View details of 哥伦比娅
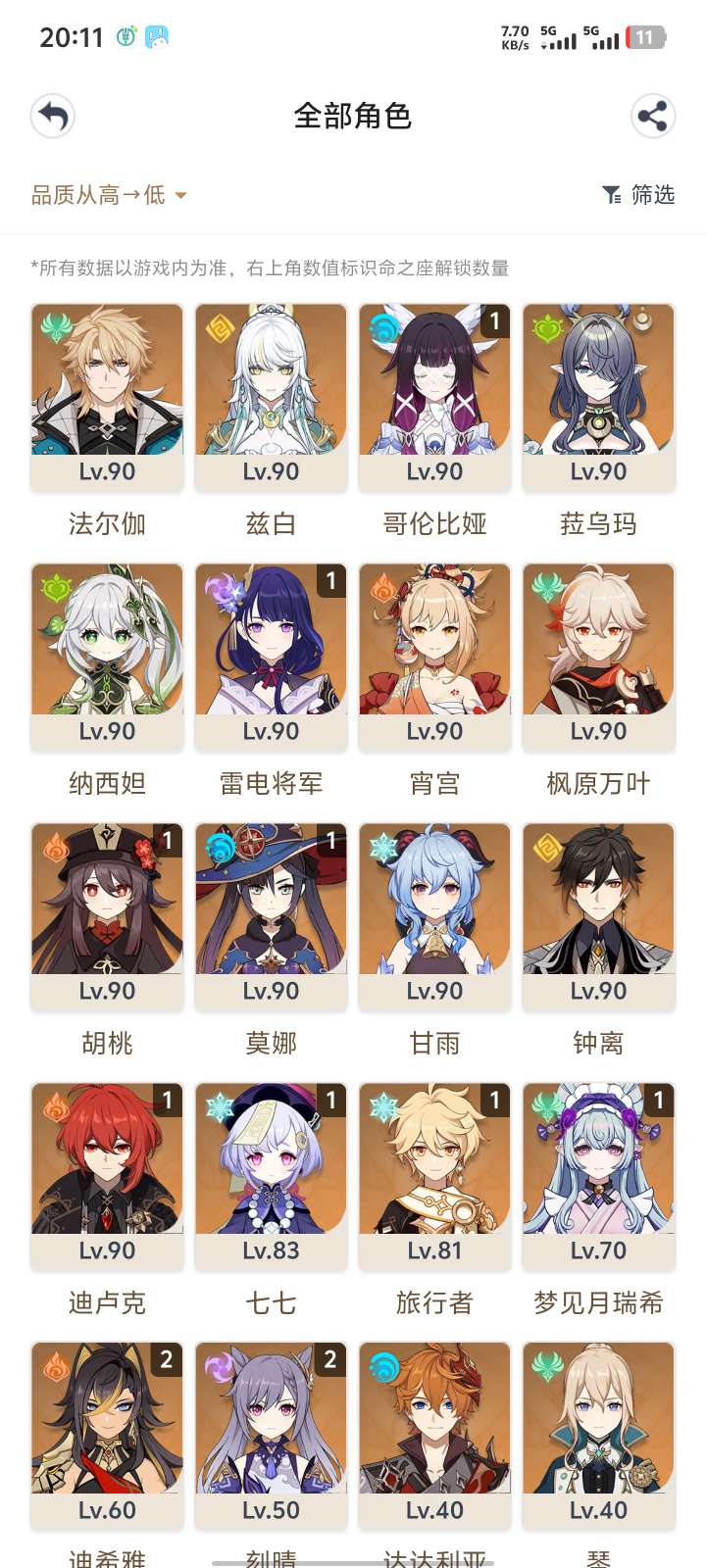706x1568 pixels. tap(434, 397)
